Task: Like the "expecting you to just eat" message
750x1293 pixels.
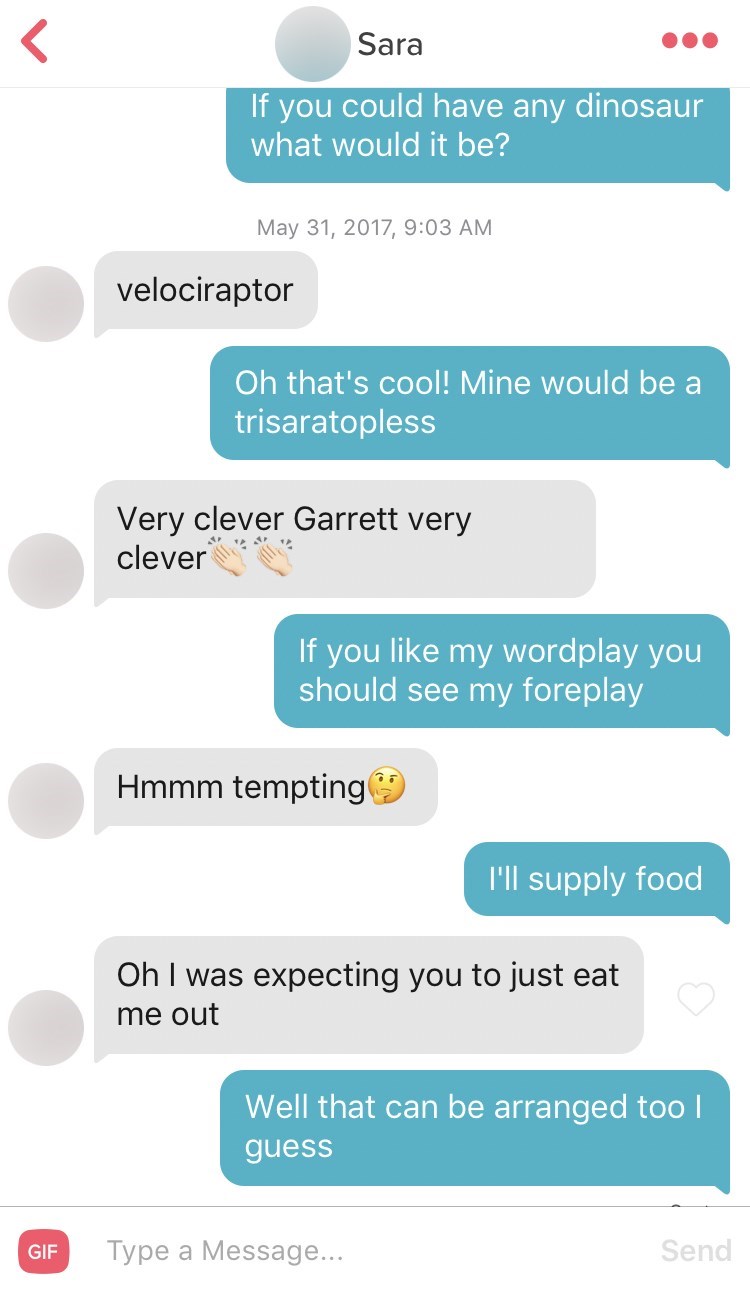Action: 696,998
